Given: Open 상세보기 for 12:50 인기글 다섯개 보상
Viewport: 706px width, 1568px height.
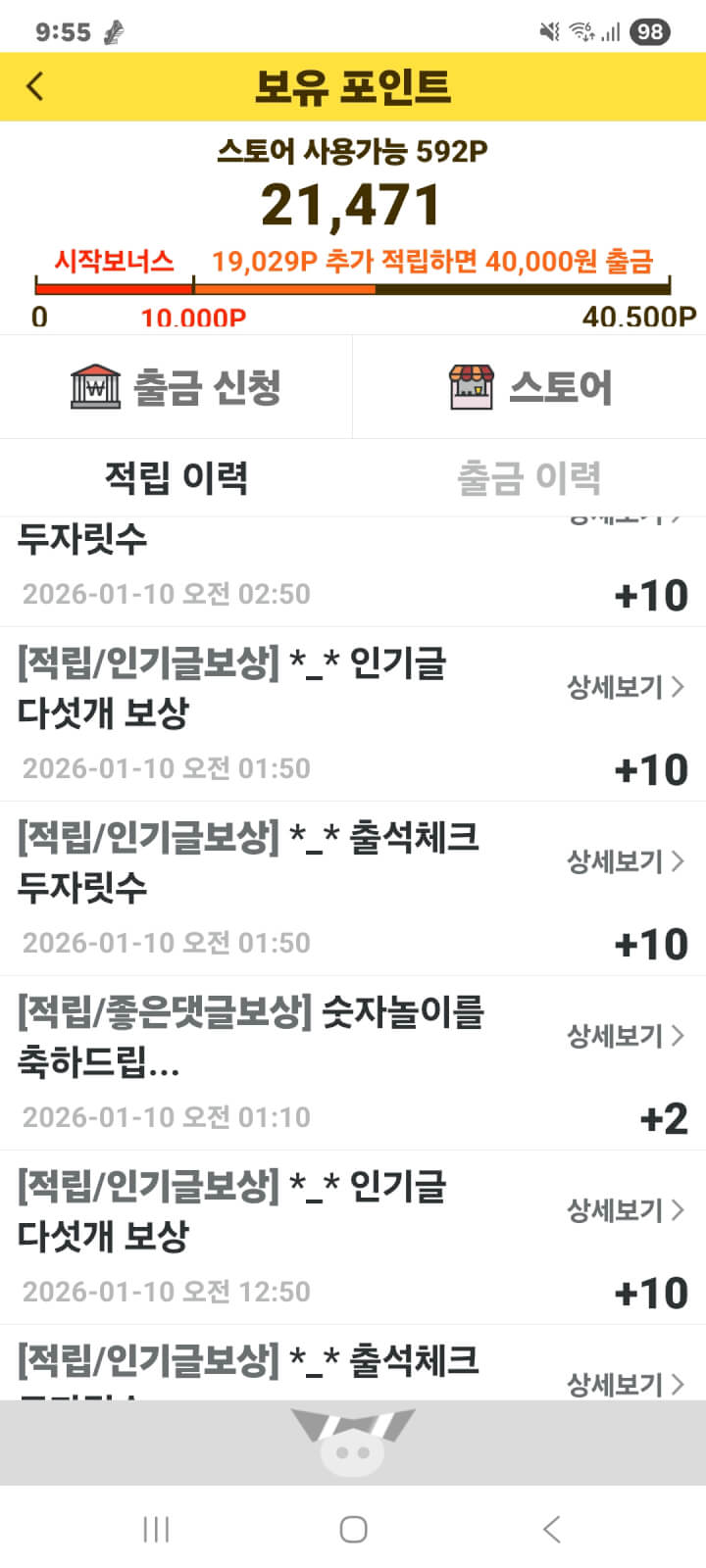Looking at the screenshot, I should (625, 1210).
